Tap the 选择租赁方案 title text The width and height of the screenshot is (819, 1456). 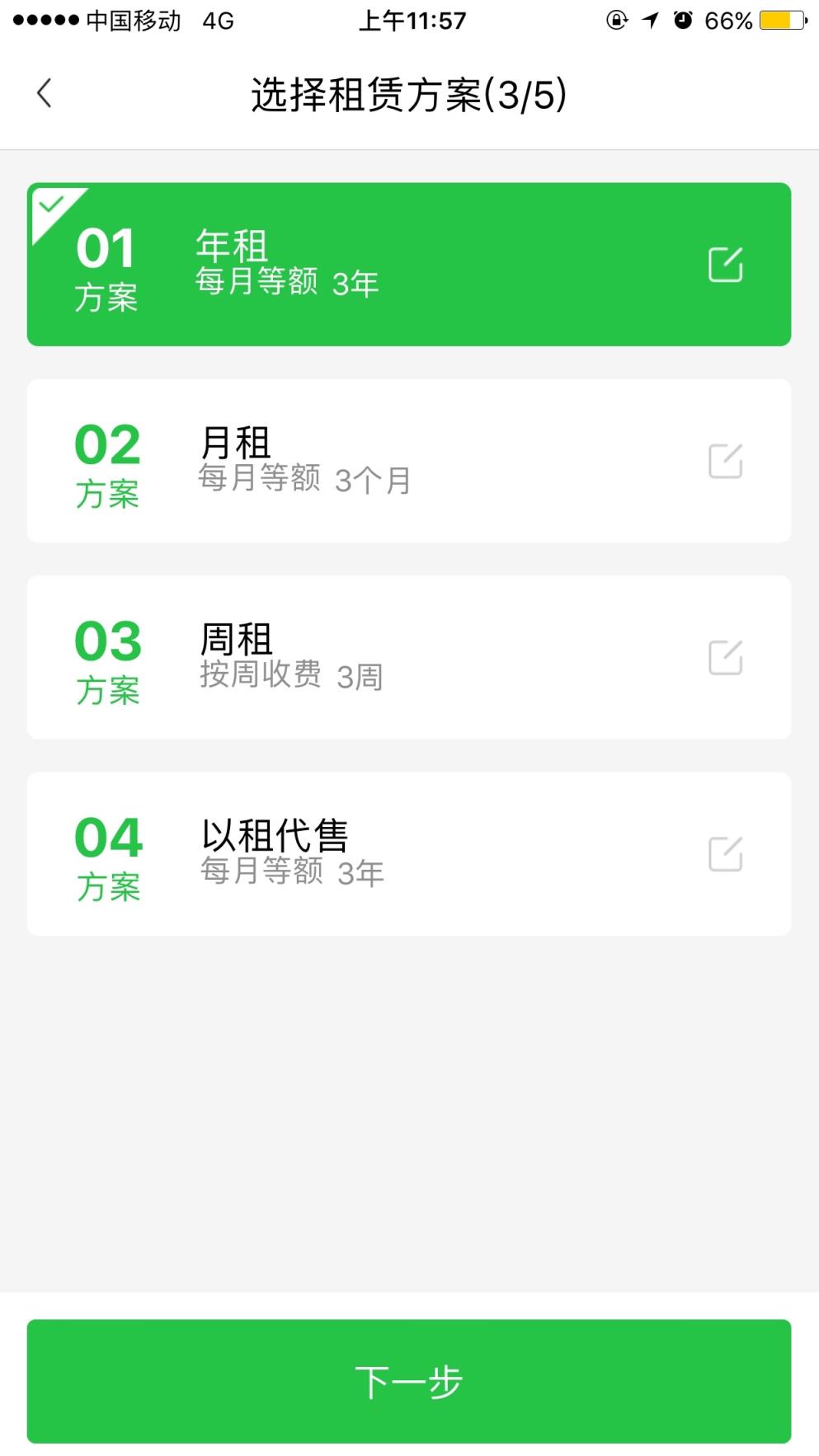[410, 93]
